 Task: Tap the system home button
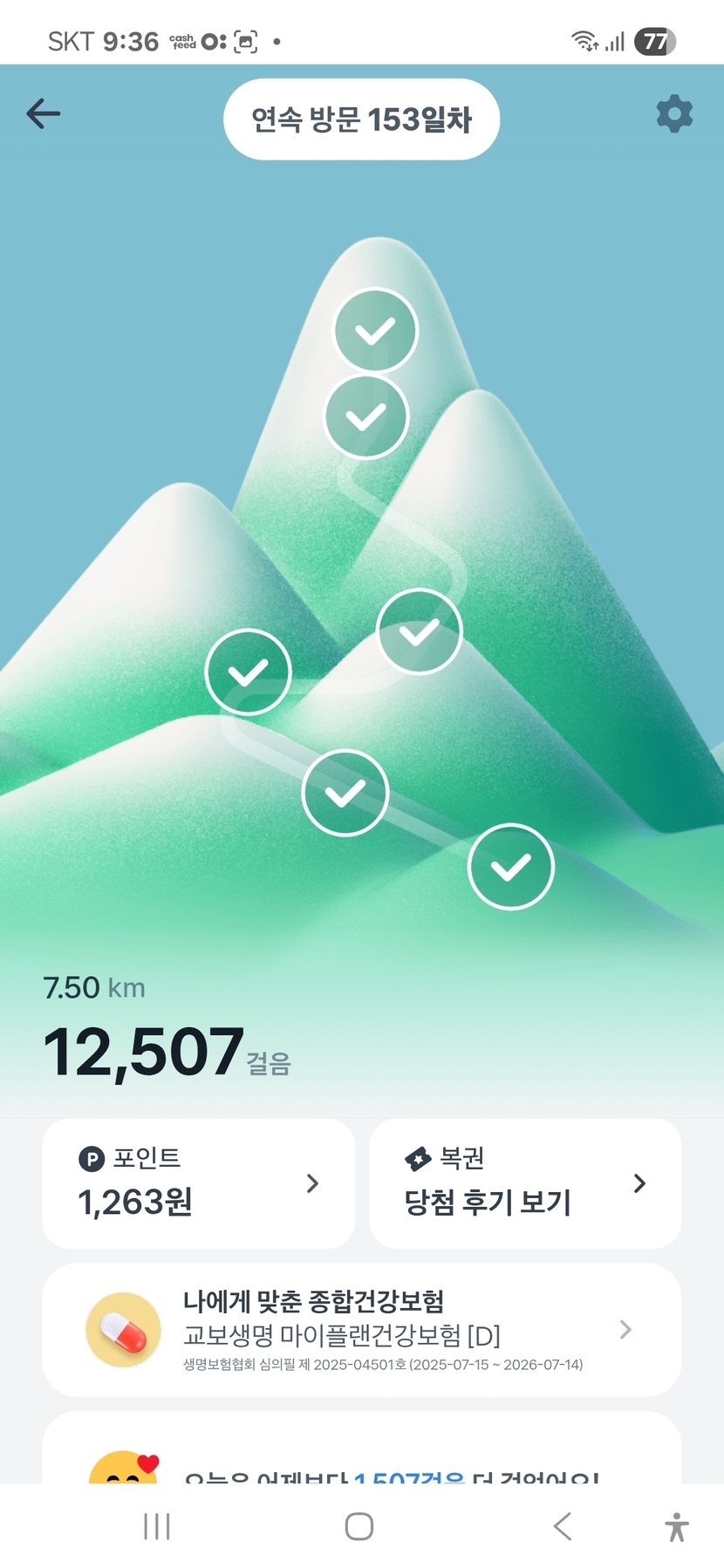[359, 1526]
